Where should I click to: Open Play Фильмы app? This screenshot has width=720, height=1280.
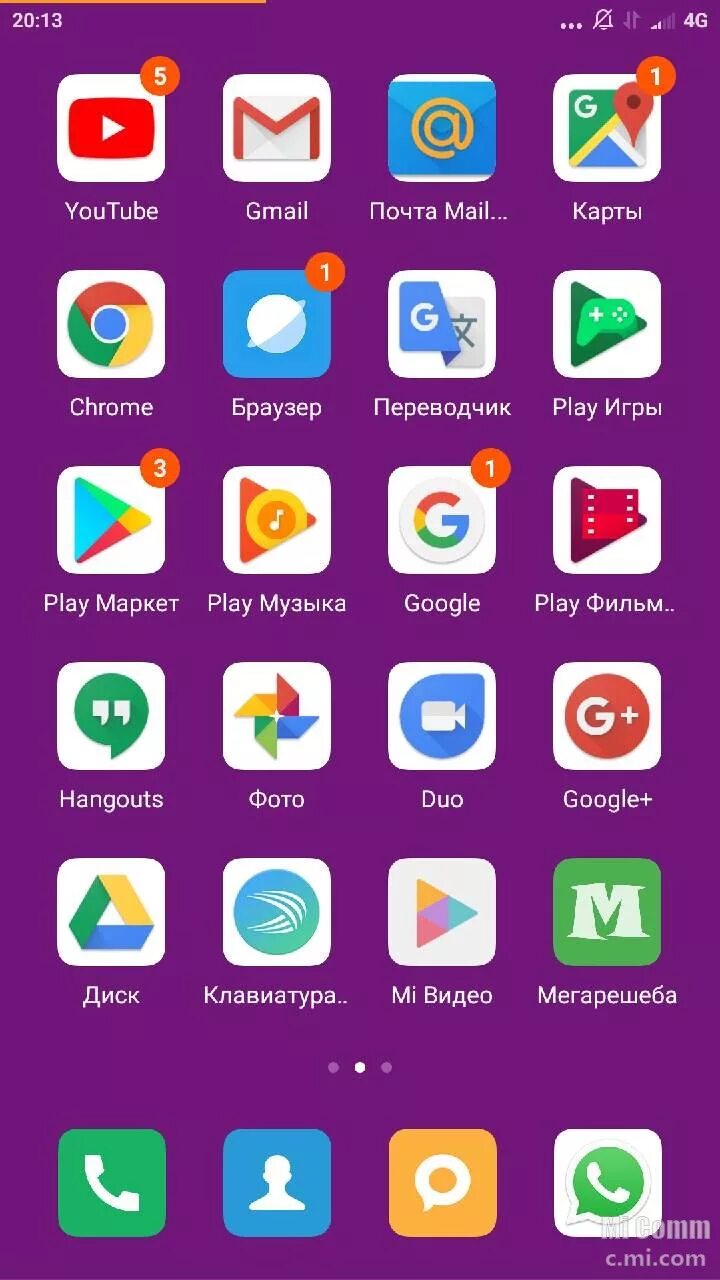click(607, 520)
